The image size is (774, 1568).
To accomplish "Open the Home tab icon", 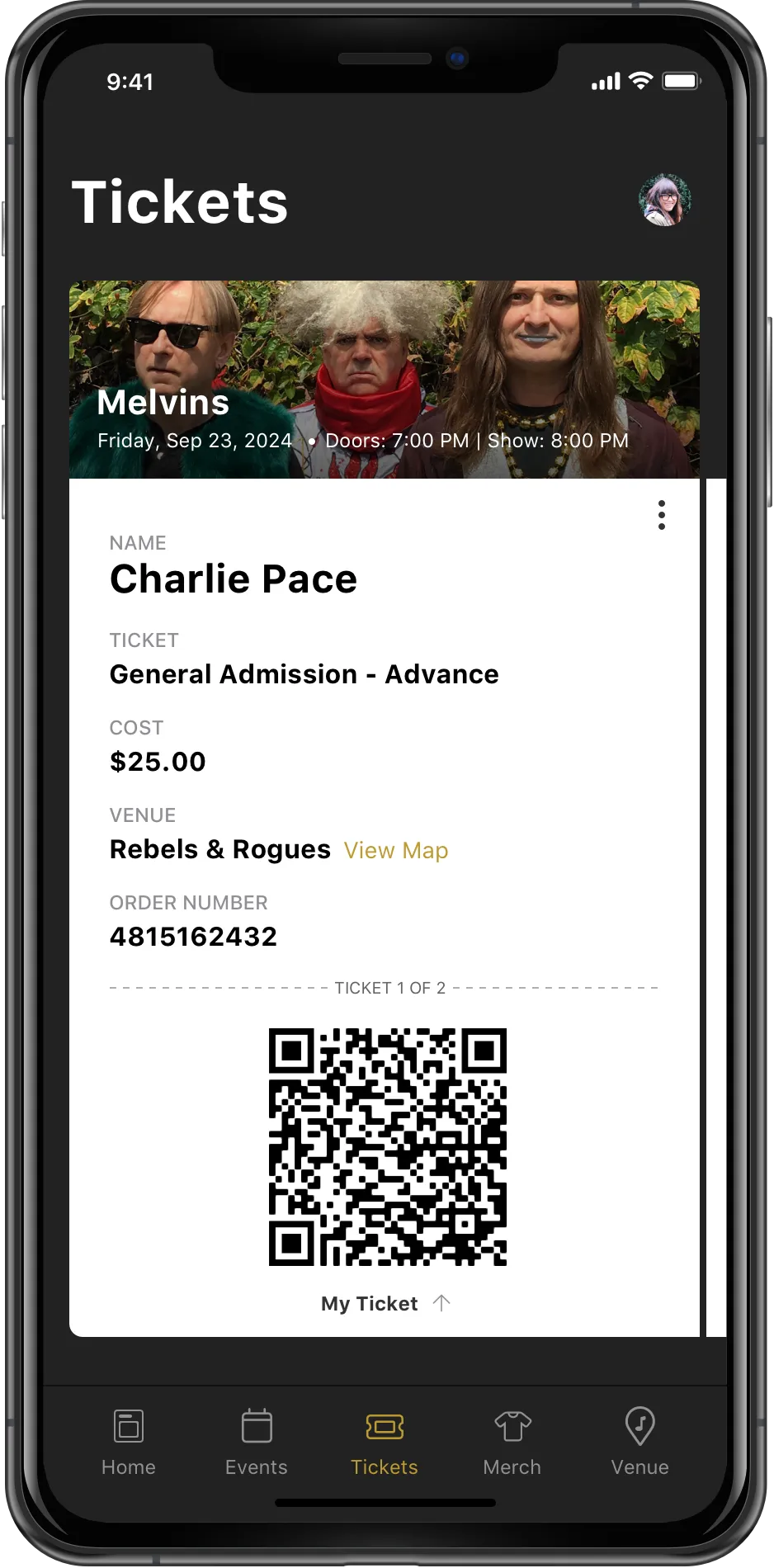I will click(128, 1425).
